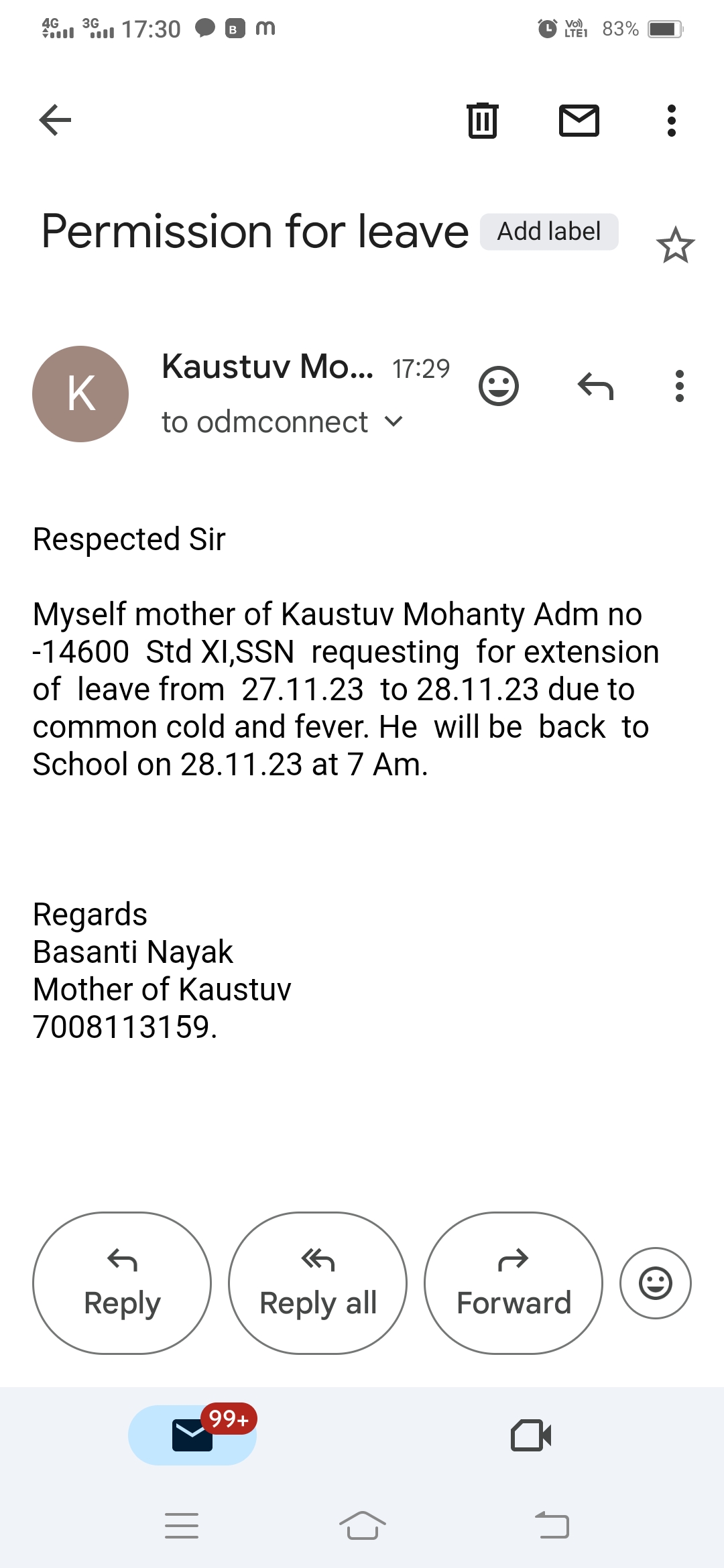The height and width of the screenshot is (1568, 724).
Task: Tap system back navigation button
Action: point(552,1526)
